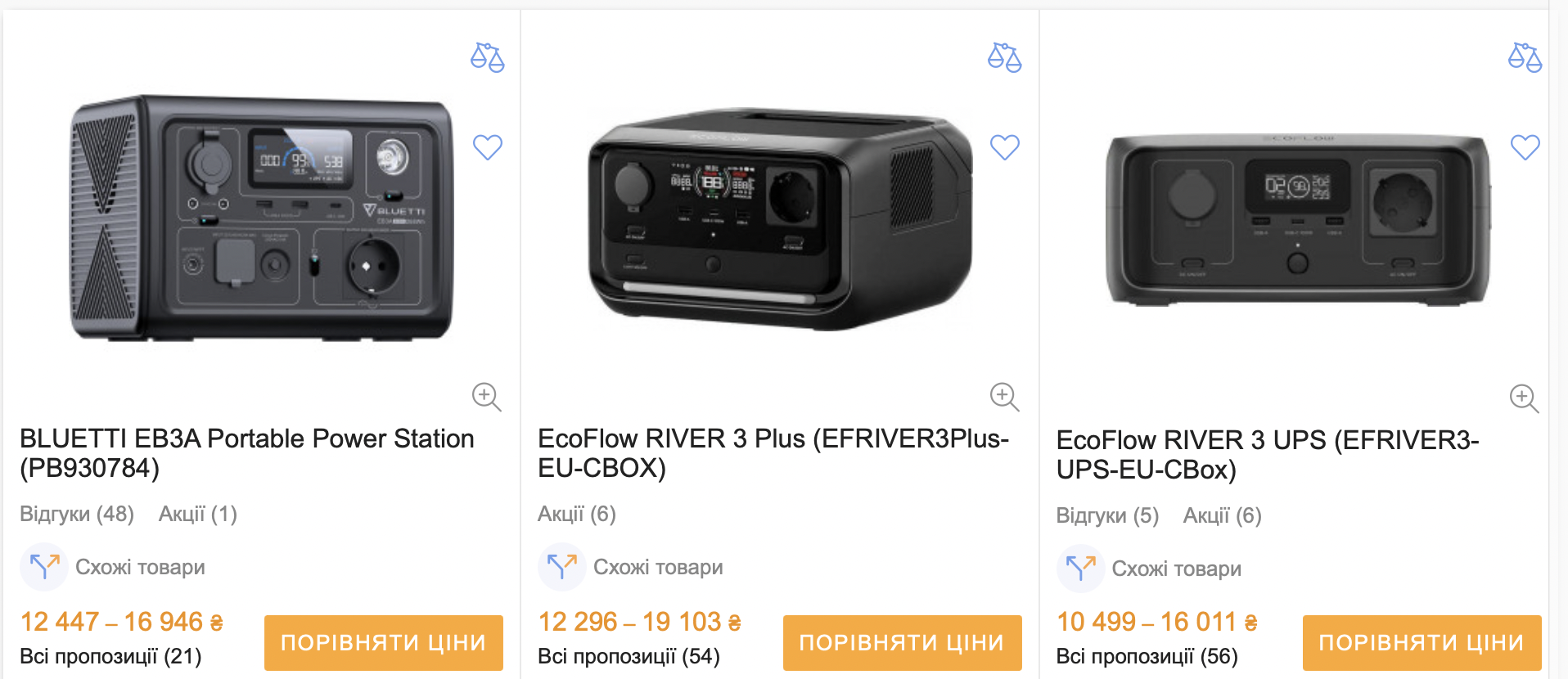View Акції (1) for BLUETTI EB3A

tap(197, 514)
